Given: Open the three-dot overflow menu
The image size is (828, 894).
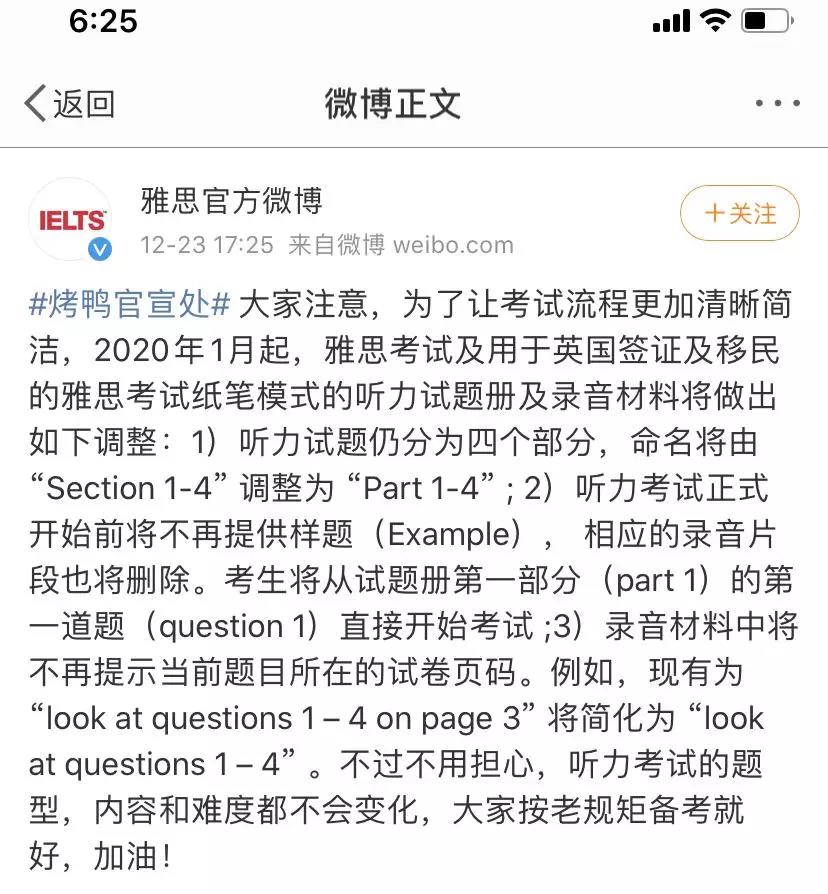Looking at the screenshot, I should 777,103.
